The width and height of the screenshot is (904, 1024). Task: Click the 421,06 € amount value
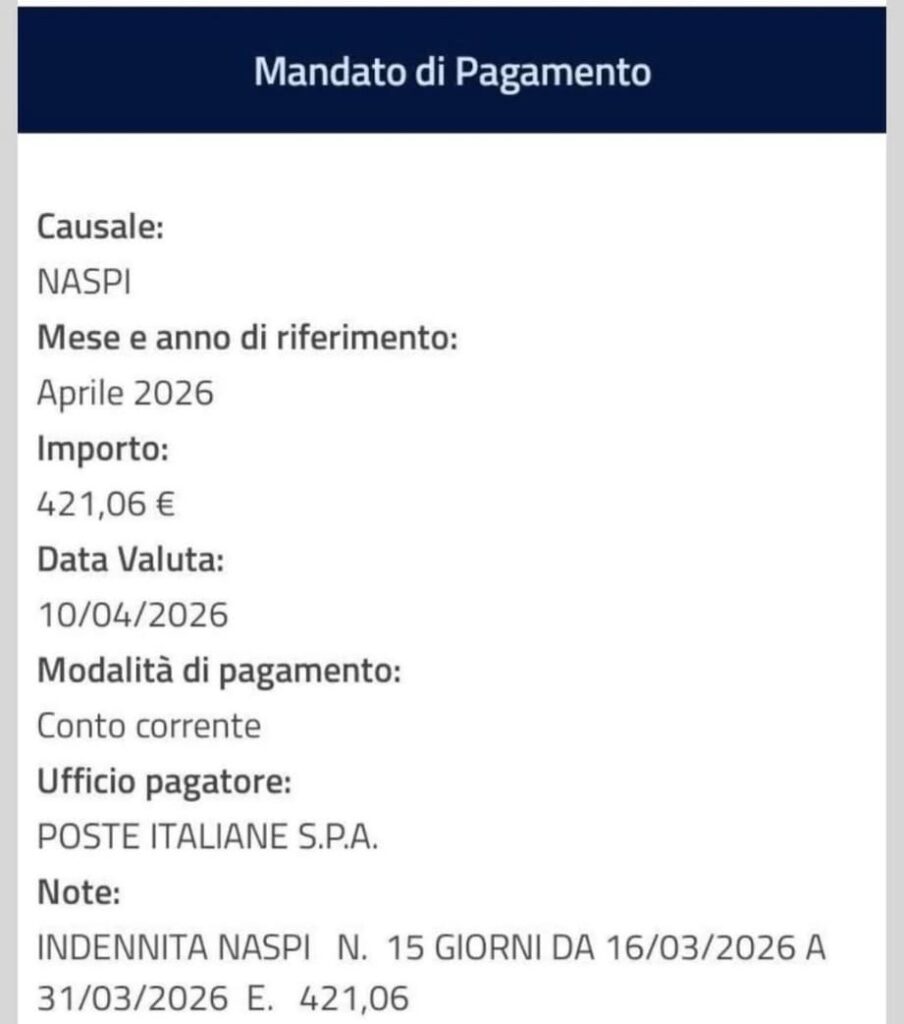107,504
